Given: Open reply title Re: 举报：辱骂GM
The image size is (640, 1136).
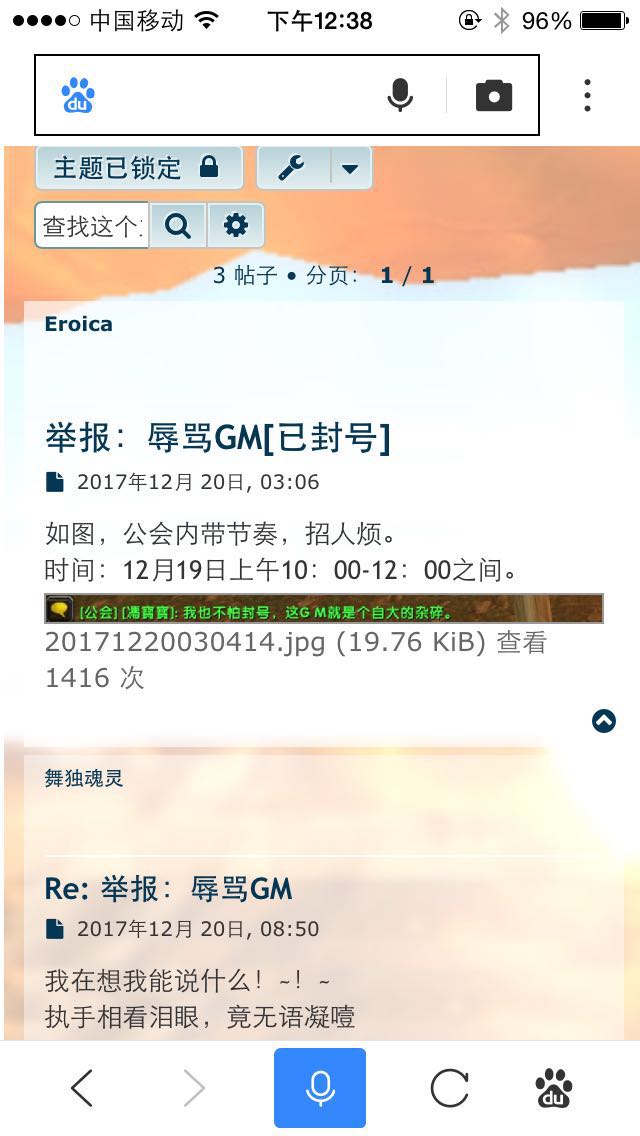Looking at the screenshot, I should click(x=168, y=889).
